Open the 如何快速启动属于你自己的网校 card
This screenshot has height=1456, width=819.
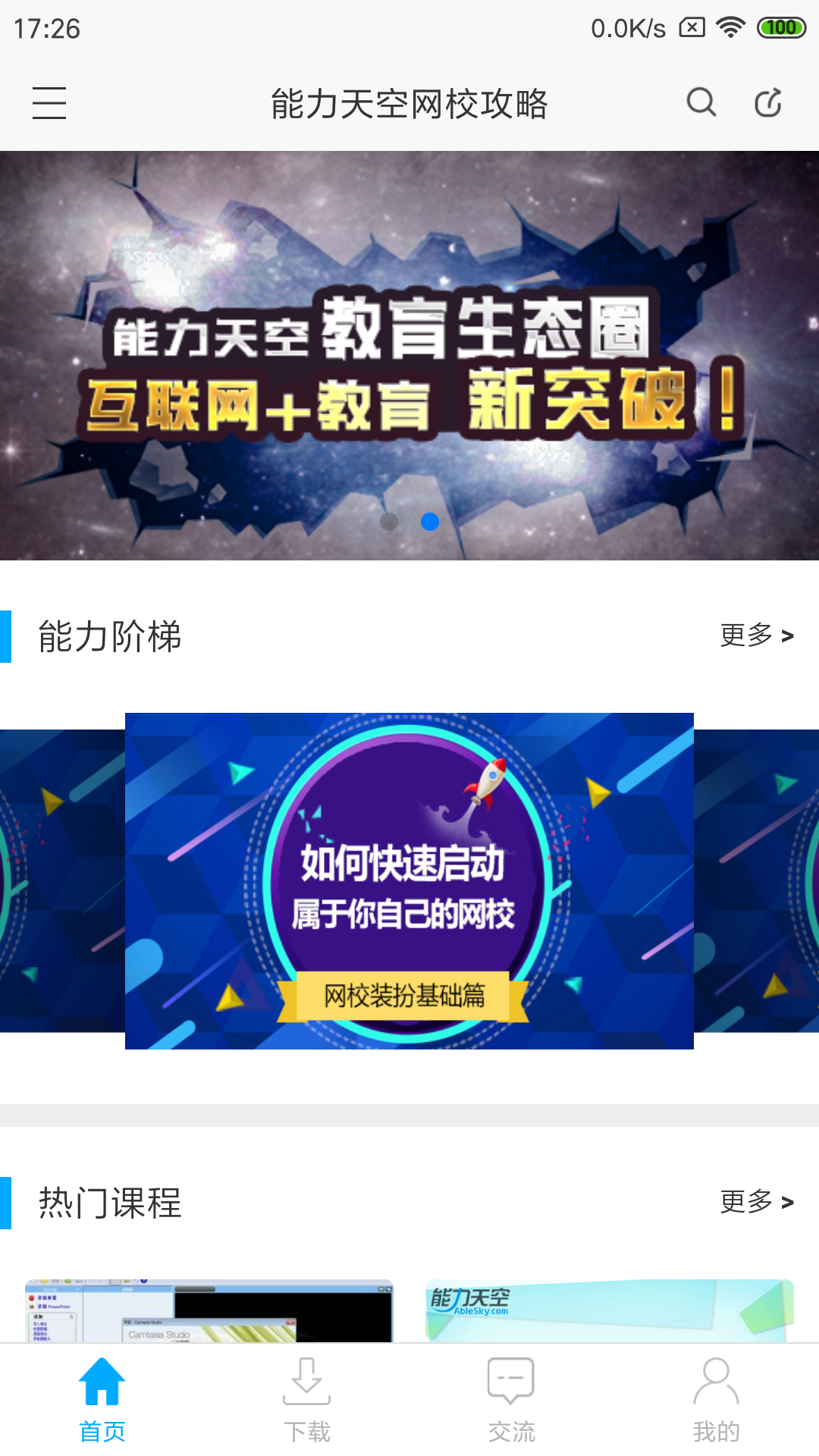[x=409, y=881]
